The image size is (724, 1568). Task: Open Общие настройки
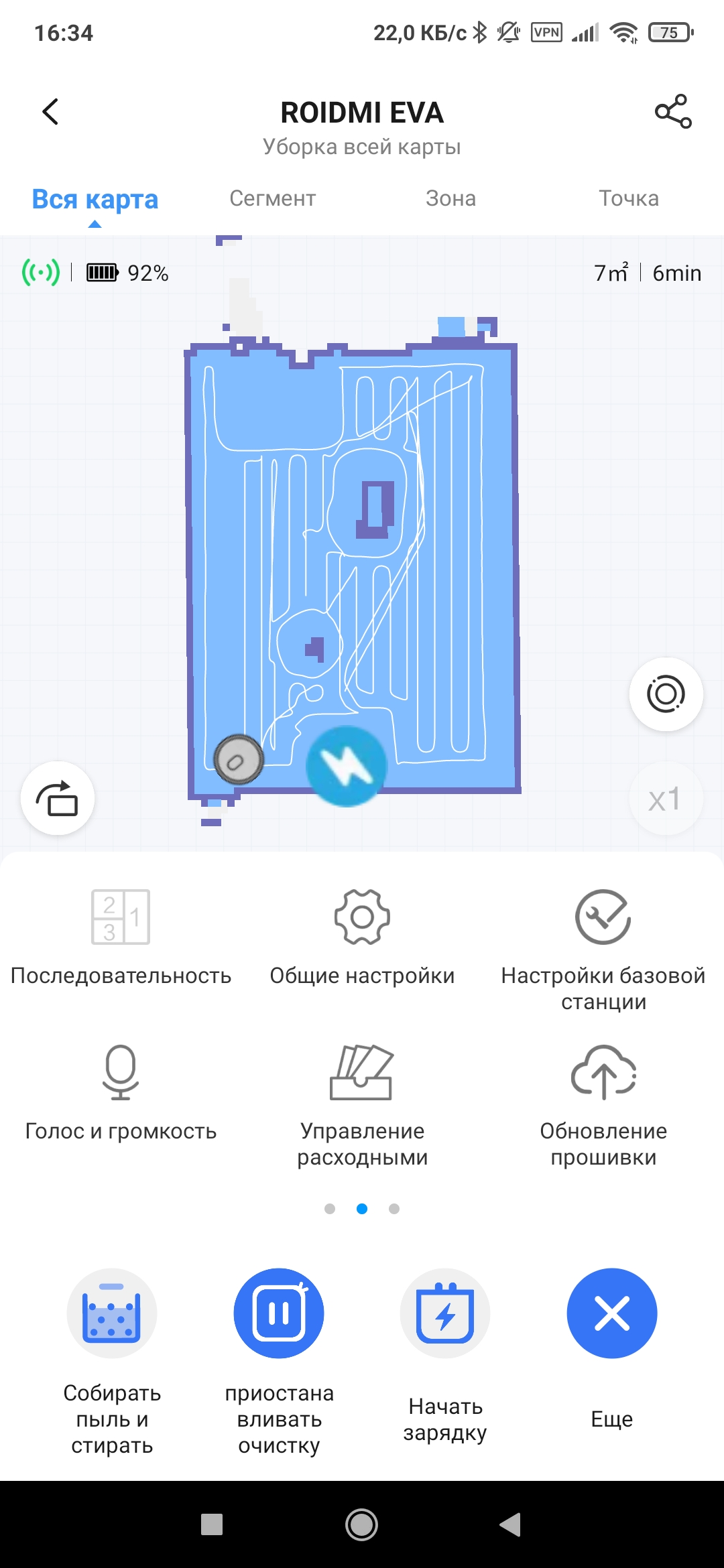click(362, 937)
